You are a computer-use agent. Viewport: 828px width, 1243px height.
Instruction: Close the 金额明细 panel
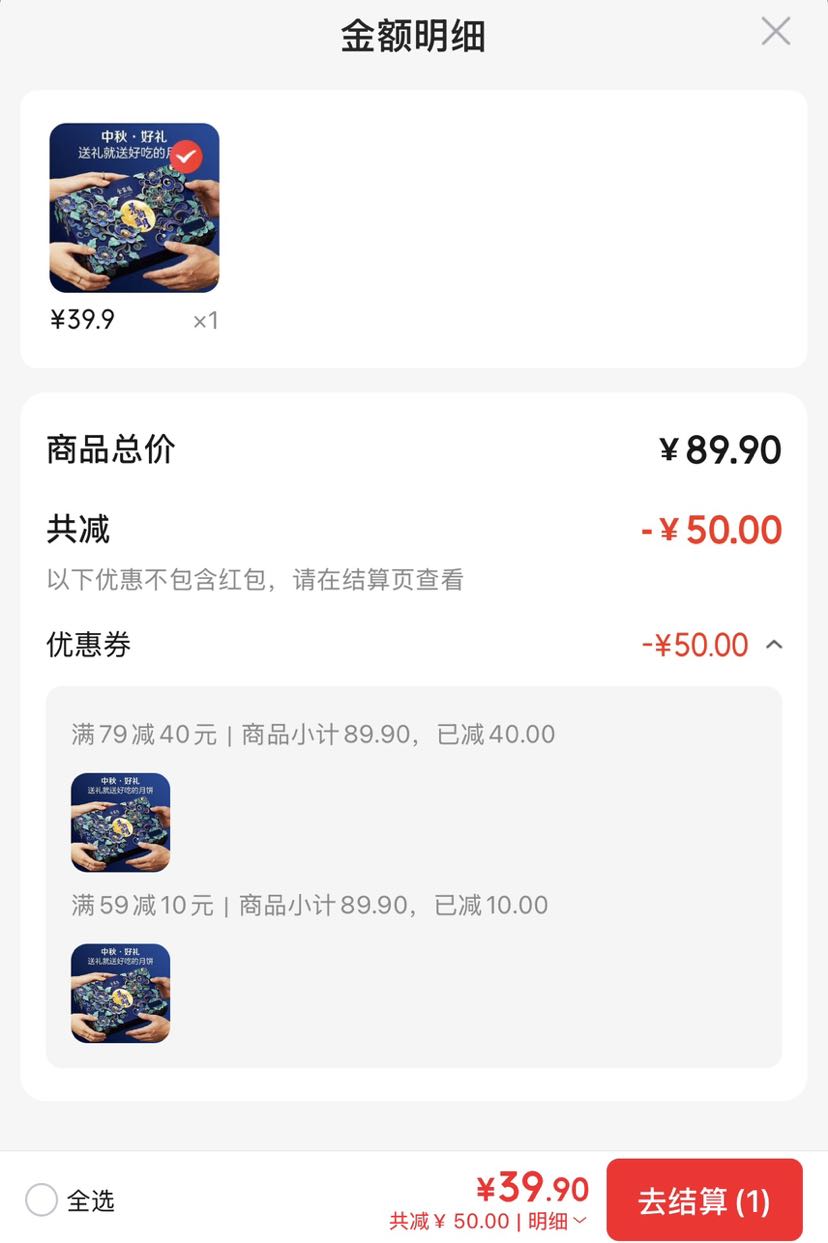pos(775,32)
